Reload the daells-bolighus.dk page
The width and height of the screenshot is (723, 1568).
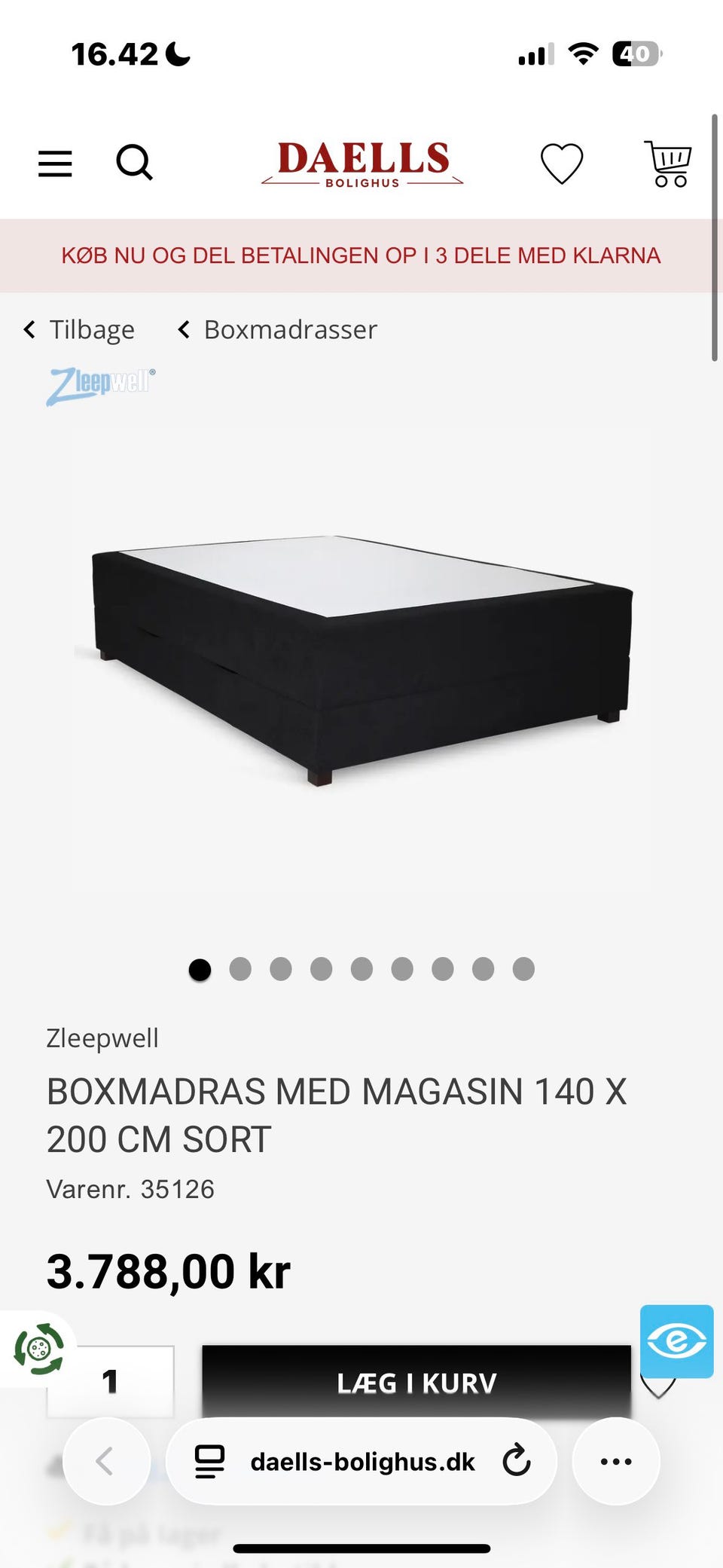(517, 1461)
